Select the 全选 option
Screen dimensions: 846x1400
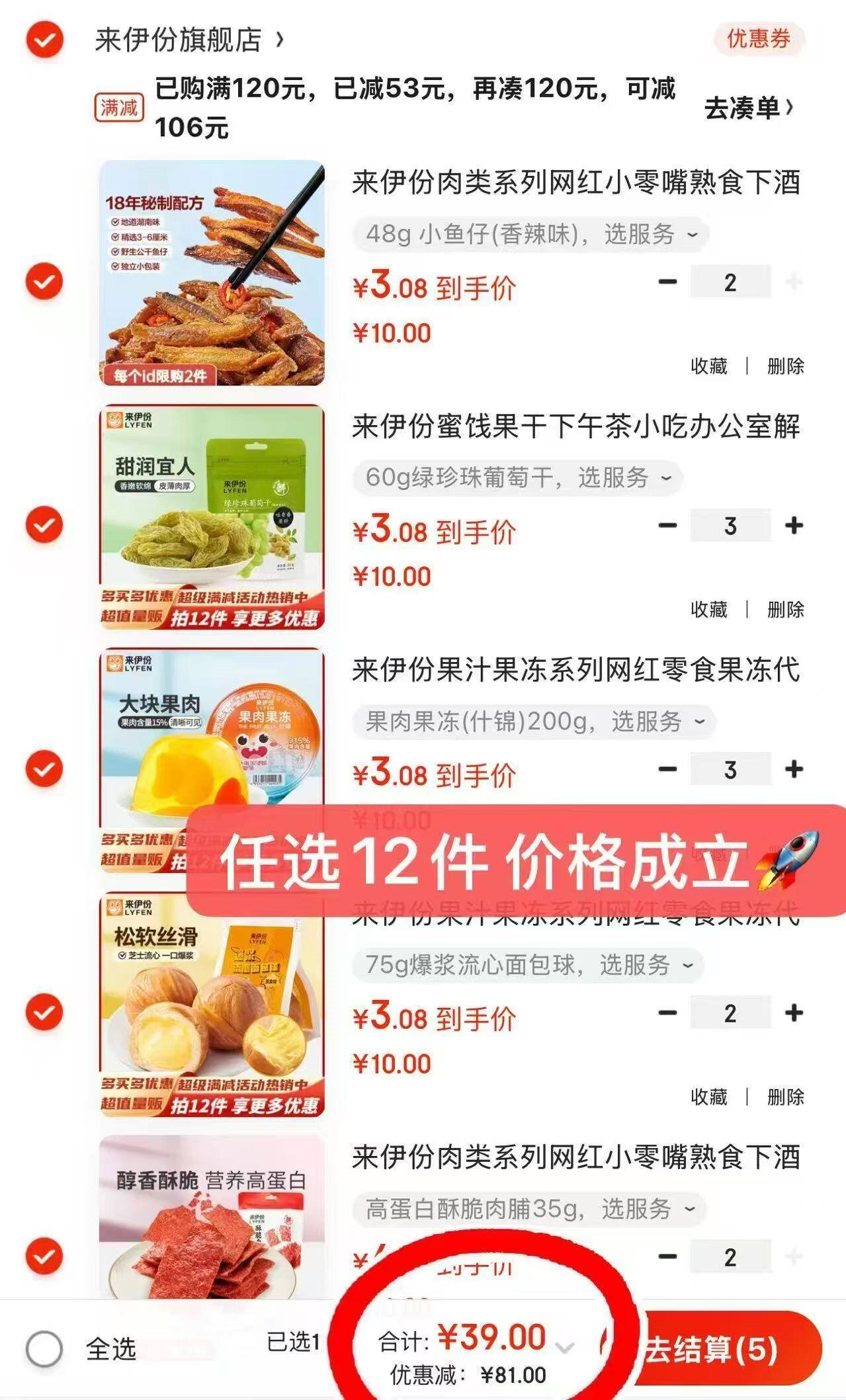44,1349
